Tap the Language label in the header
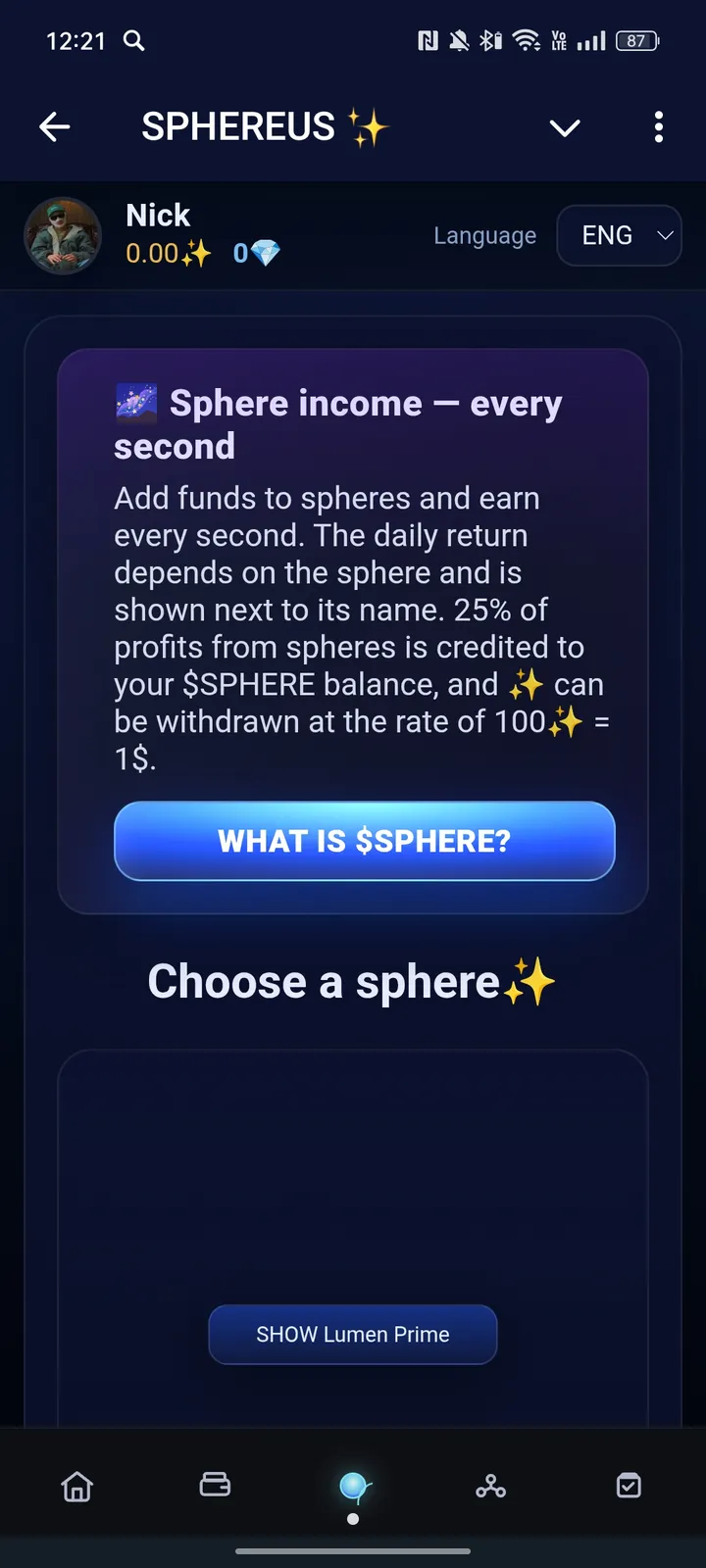The image size is (706, 1568). tap(484, 235)
